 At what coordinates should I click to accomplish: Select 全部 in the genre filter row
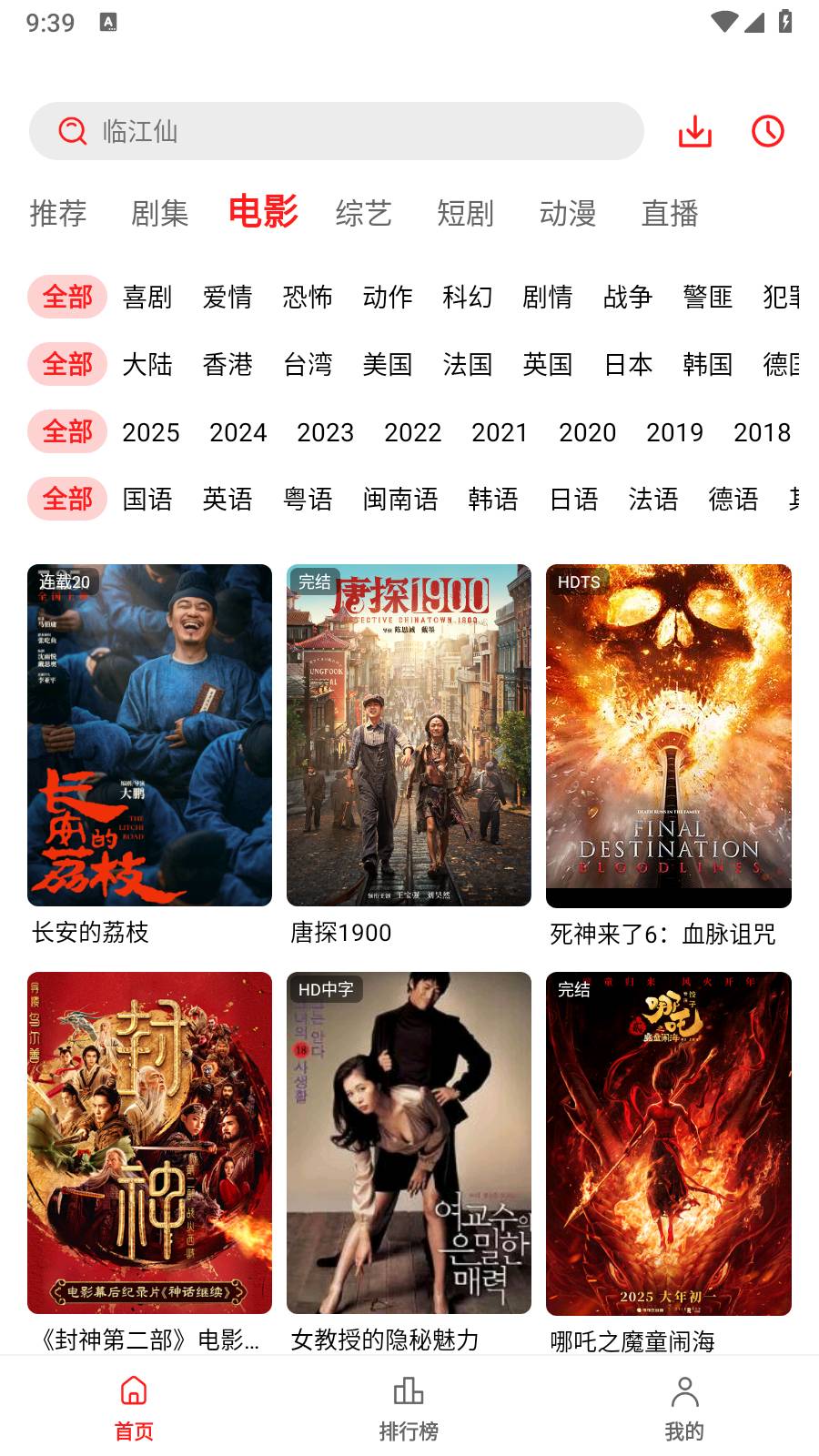(x=67, y=297)
